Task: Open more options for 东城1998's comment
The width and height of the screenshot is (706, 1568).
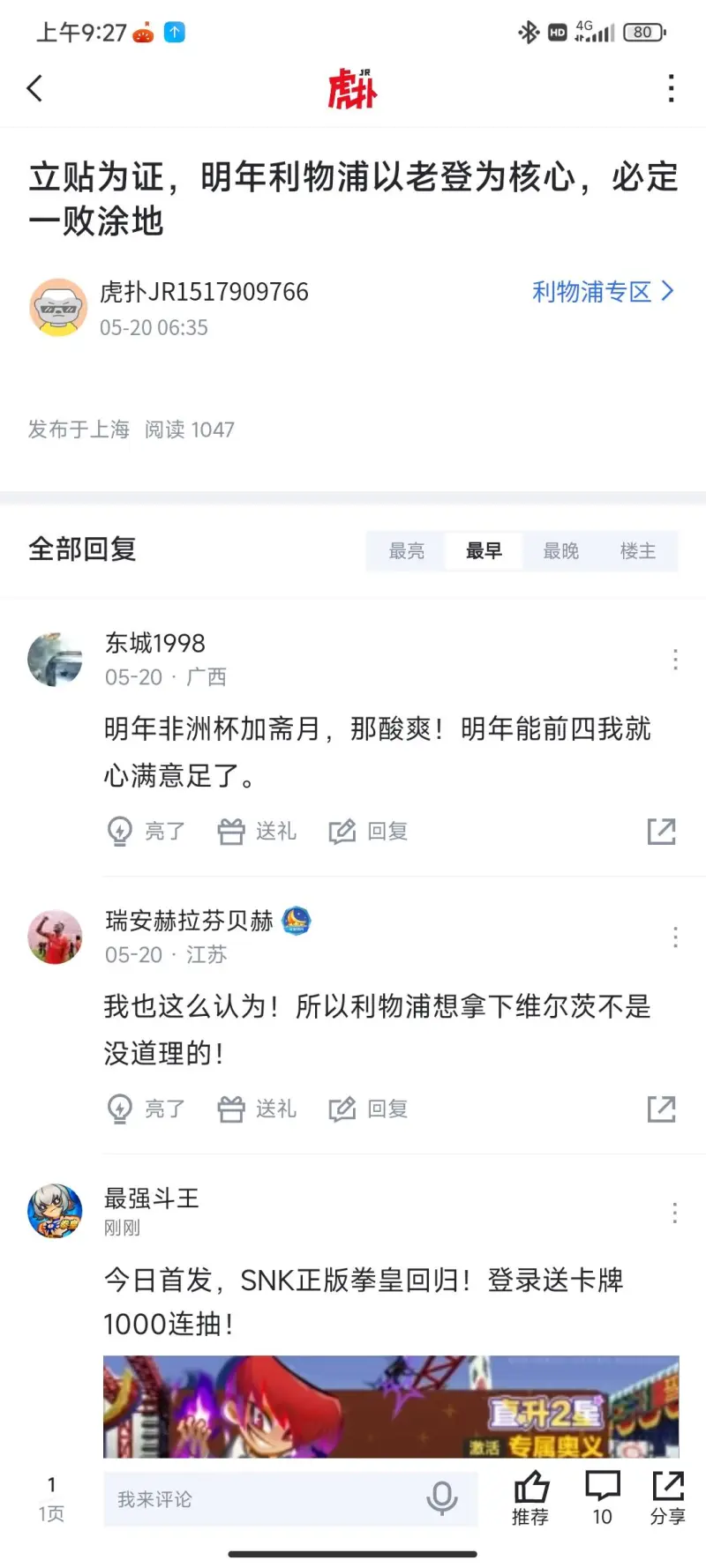Action: pos(675,660)
